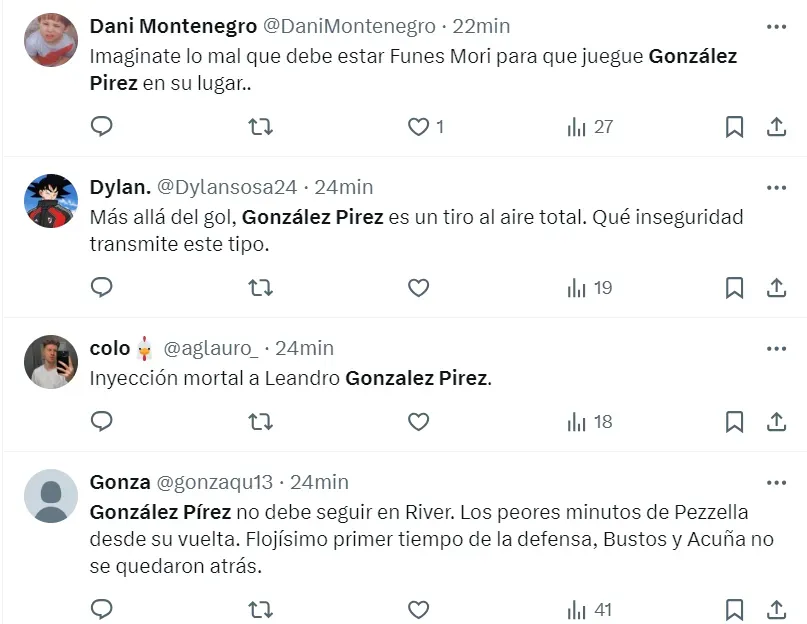This screenshot has height=624, width=807.
Task: Like Dylan's tweet about González Pirez
Action: [419, 288]
